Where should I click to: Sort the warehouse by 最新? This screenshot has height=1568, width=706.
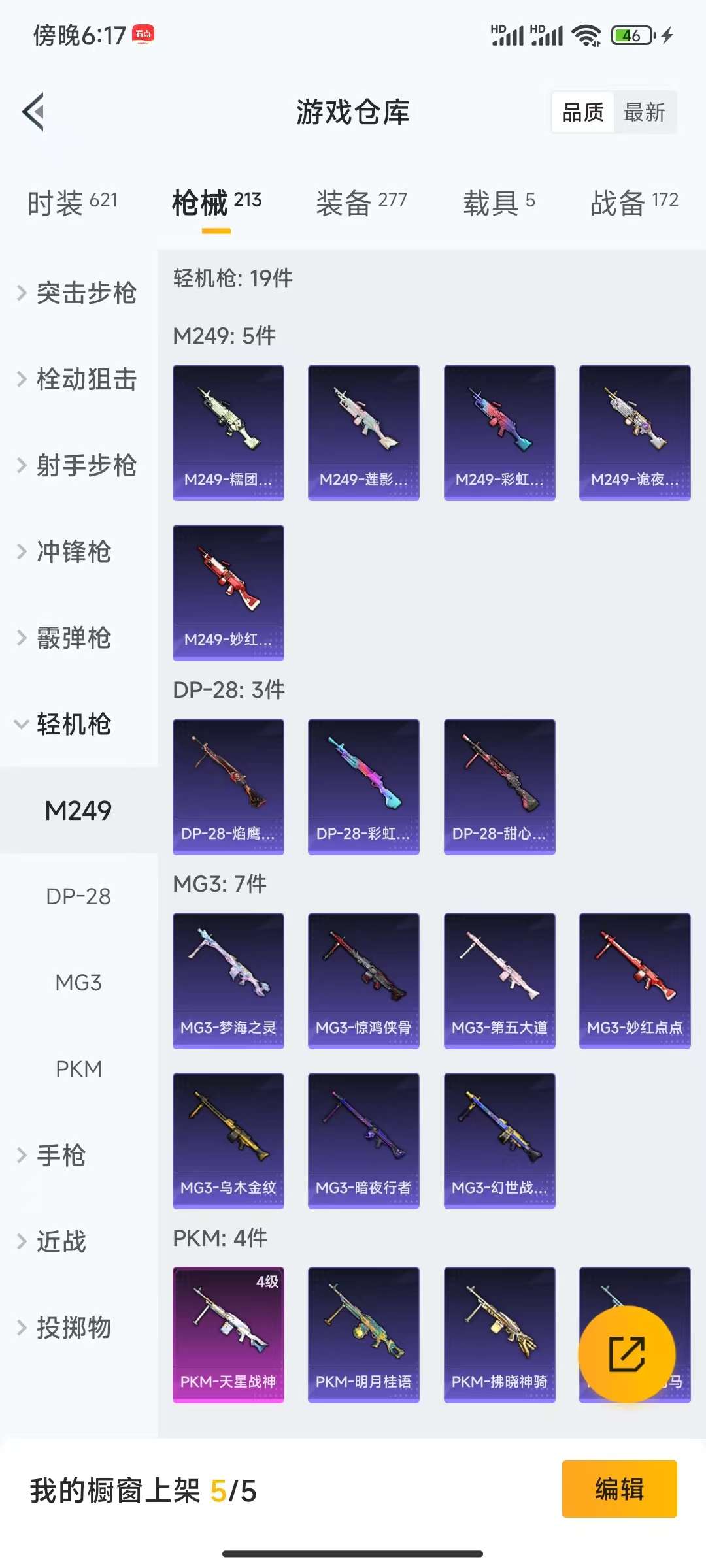(x=644, y=112)
